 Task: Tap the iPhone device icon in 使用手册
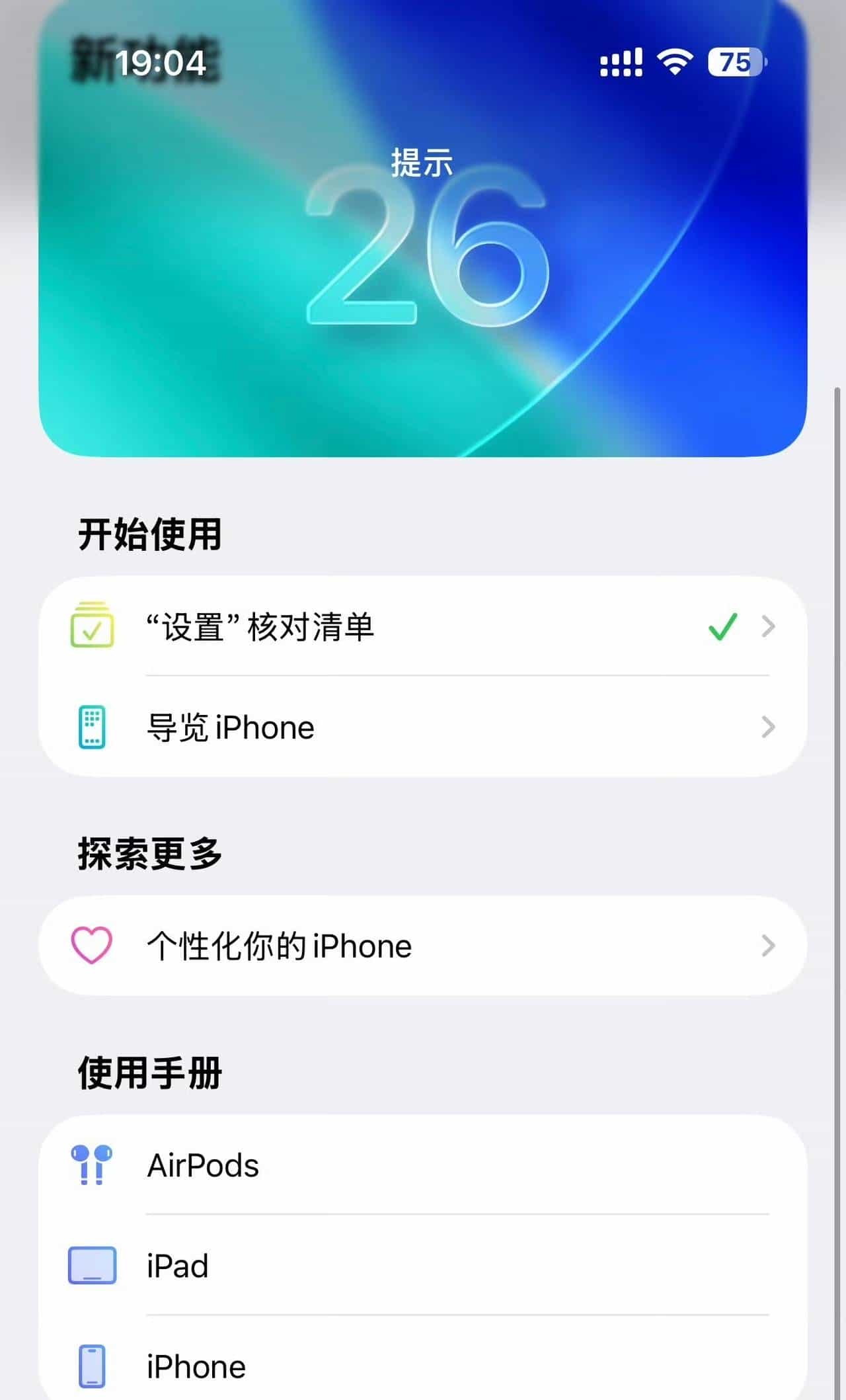pos(92,1366)
